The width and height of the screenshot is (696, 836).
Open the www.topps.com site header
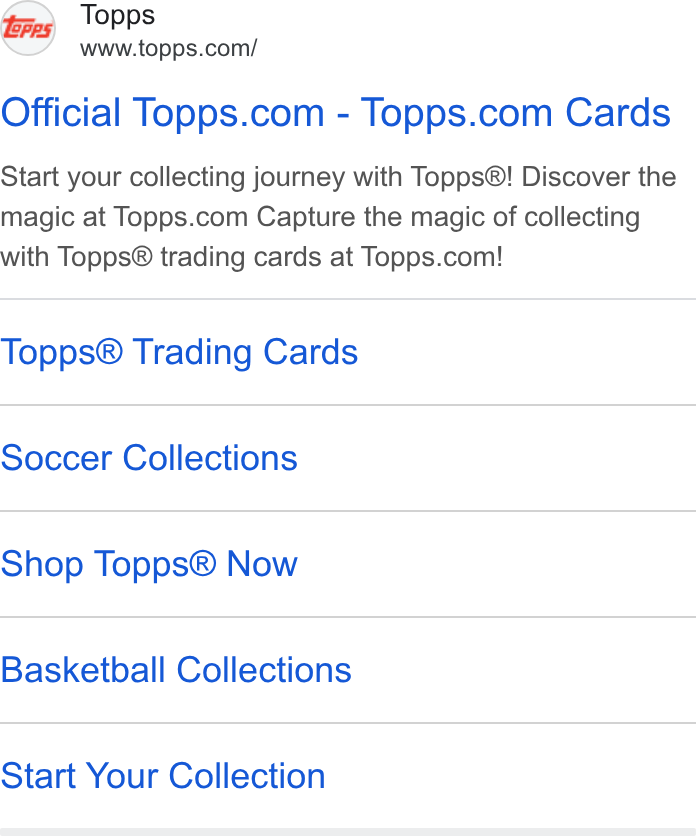(x=129, y=30)
